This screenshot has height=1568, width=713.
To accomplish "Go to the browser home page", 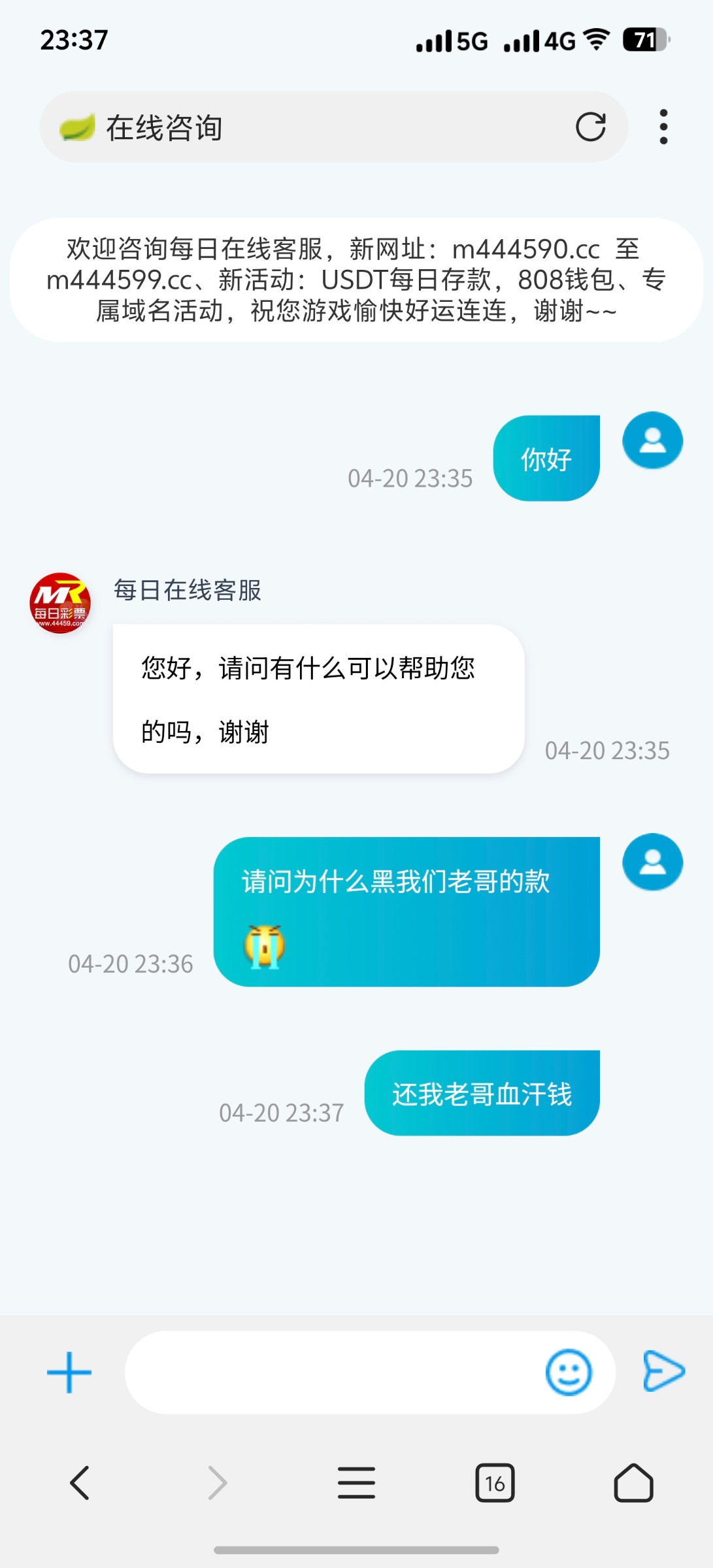I will point(633,1482).
